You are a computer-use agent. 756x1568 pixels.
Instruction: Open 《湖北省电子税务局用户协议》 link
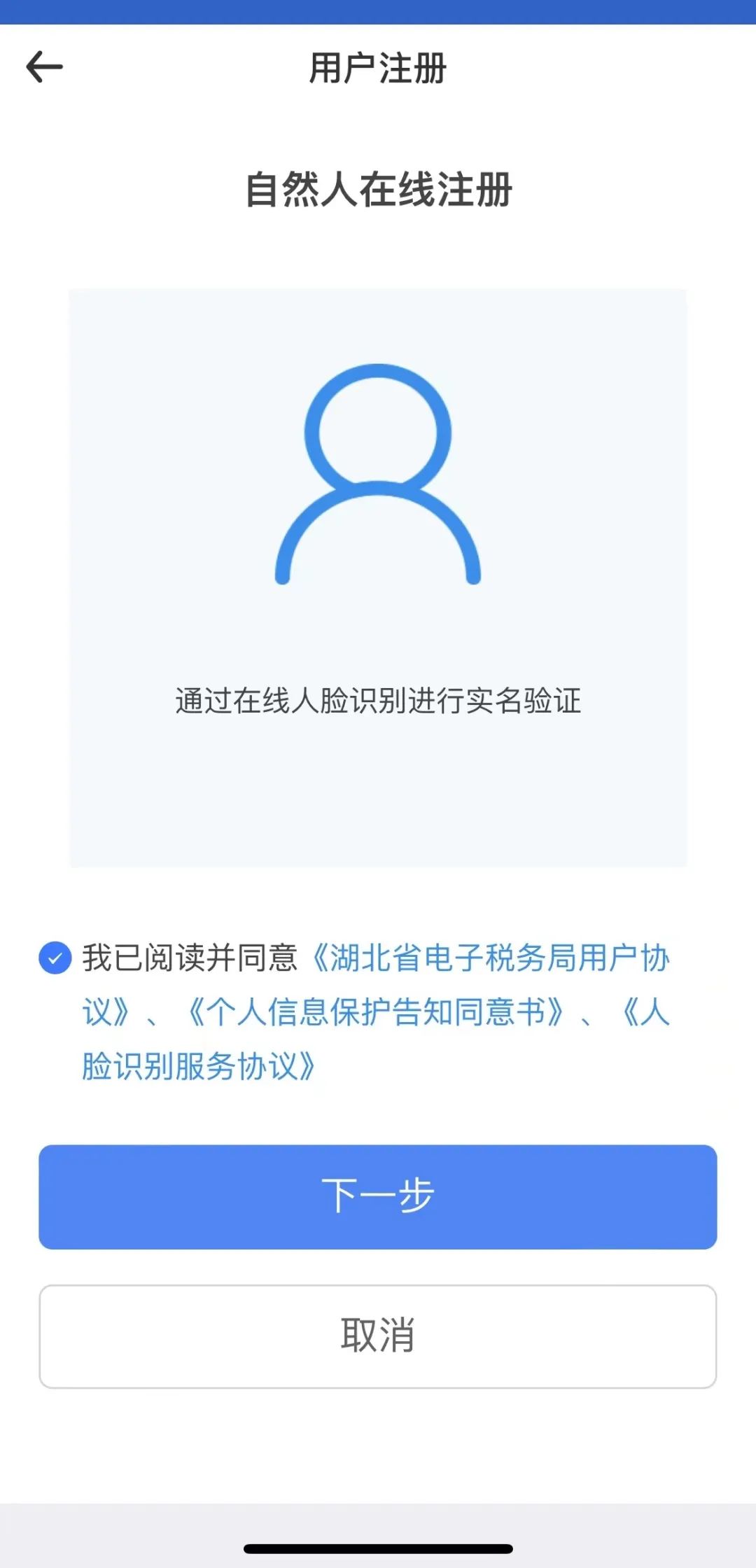(x=490, y=958)
